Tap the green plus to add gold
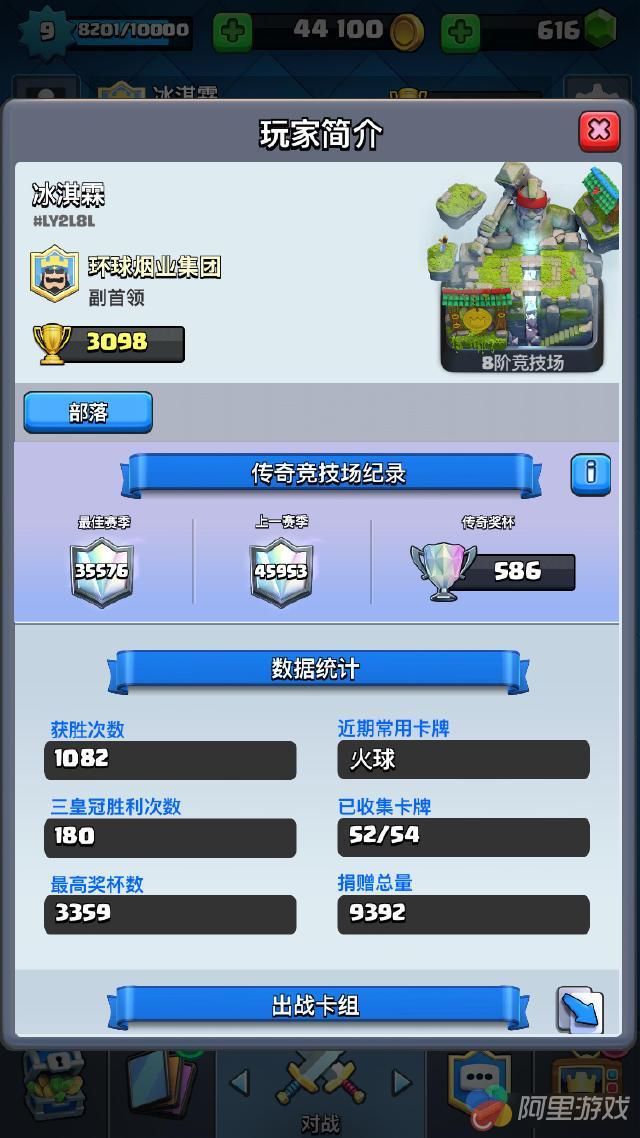Screen dimensions: 640x1138 point(232,31)
